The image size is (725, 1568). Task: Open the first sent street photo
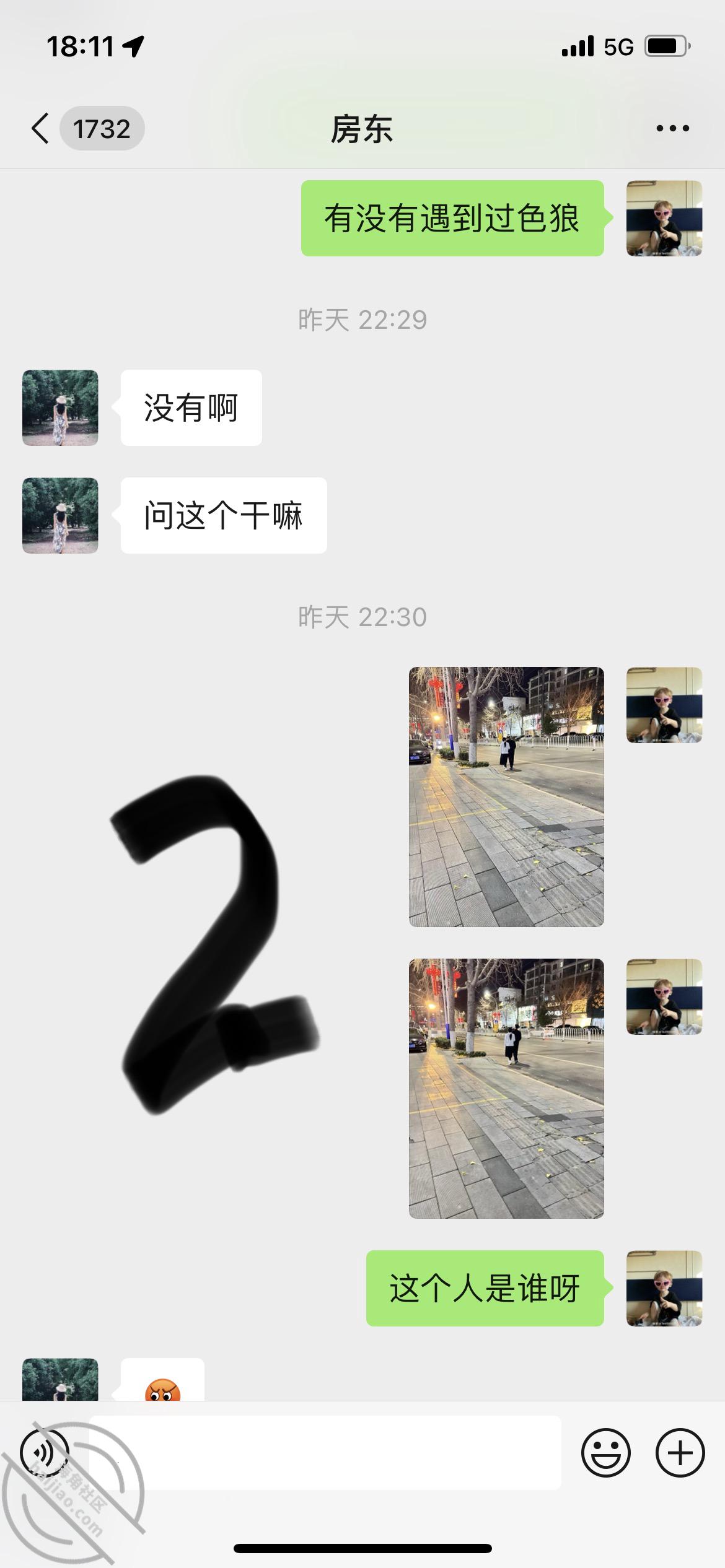pos(506,796)
